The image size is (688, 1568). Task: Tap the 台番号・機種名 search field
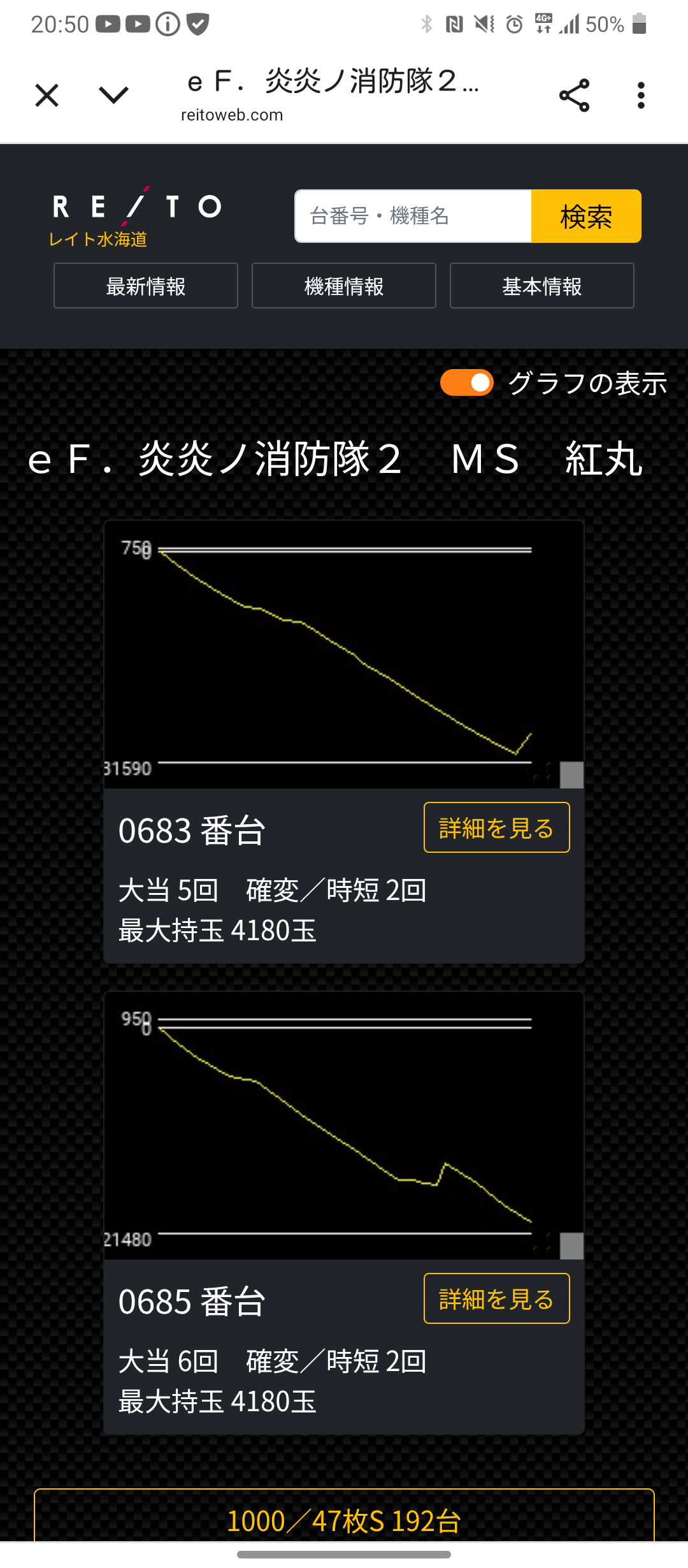coord(413,216)
